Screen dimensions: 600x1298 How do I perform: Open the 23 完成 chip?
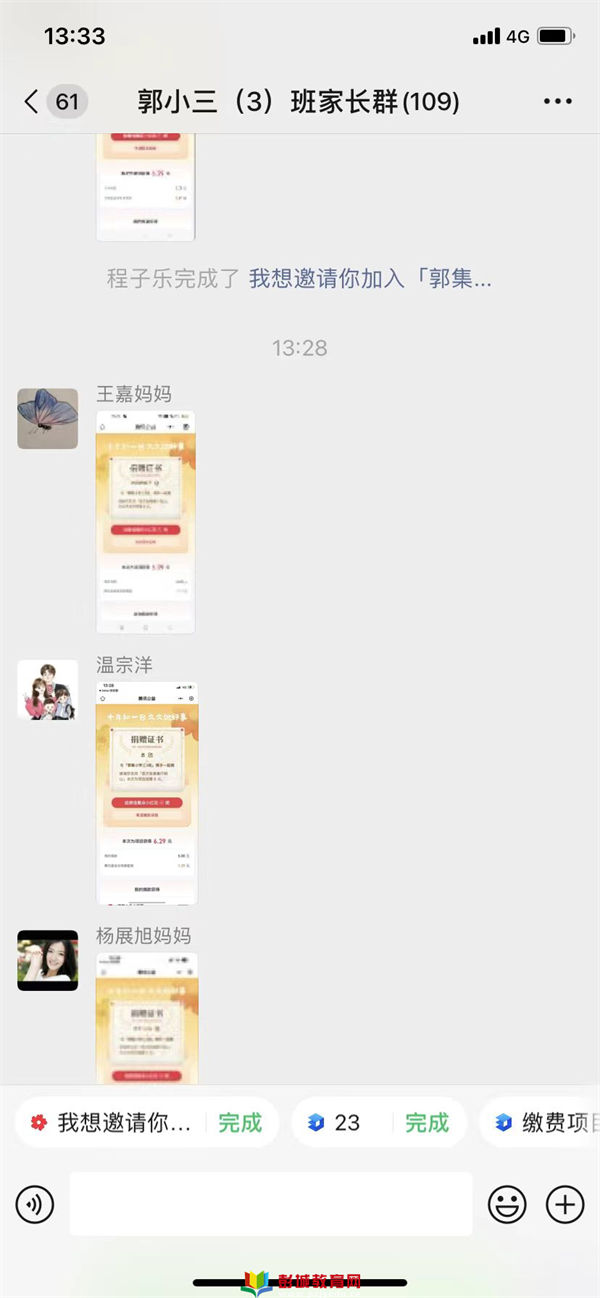click(378, 1122)
